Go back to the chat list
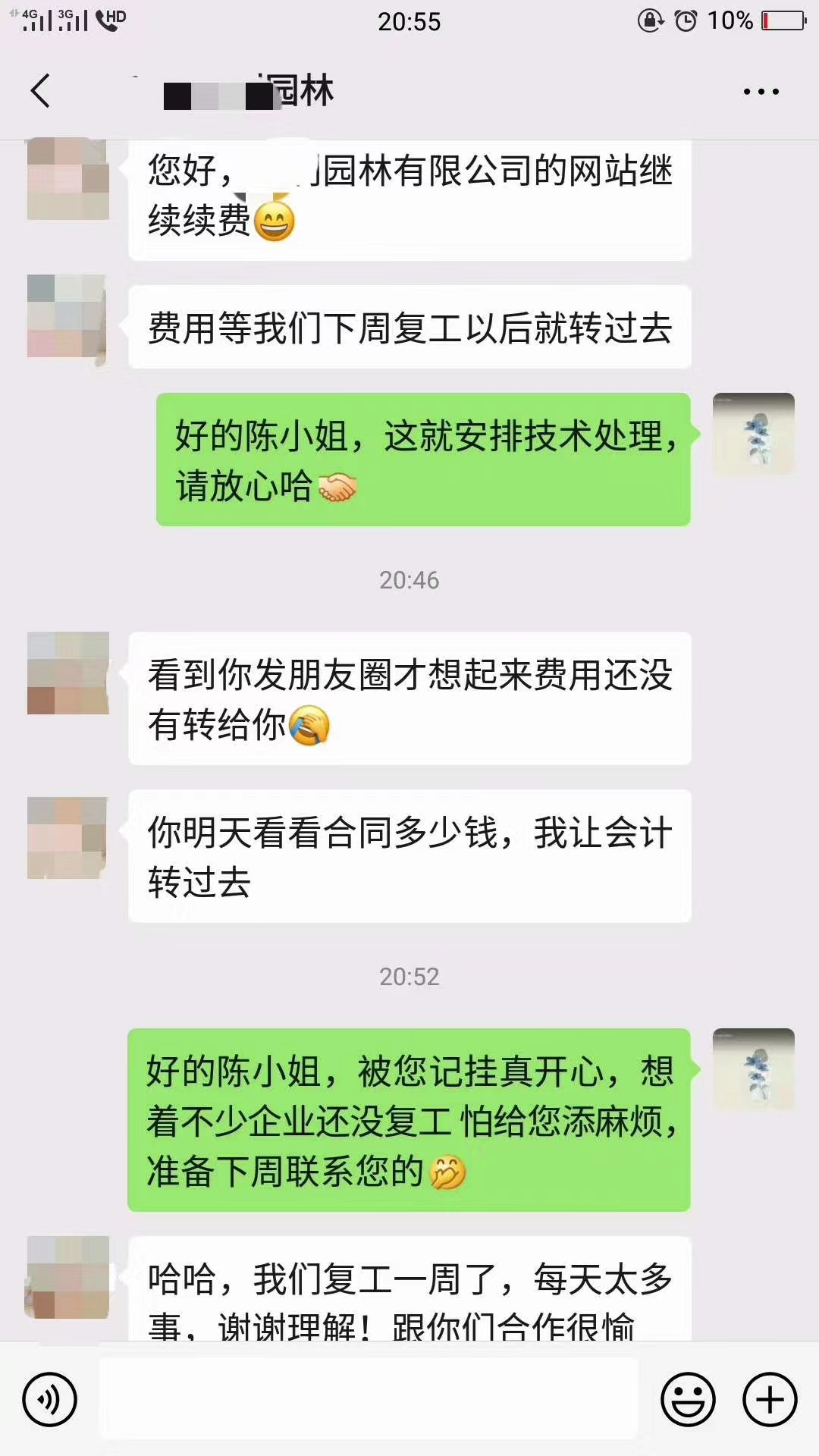 (41, 91)
